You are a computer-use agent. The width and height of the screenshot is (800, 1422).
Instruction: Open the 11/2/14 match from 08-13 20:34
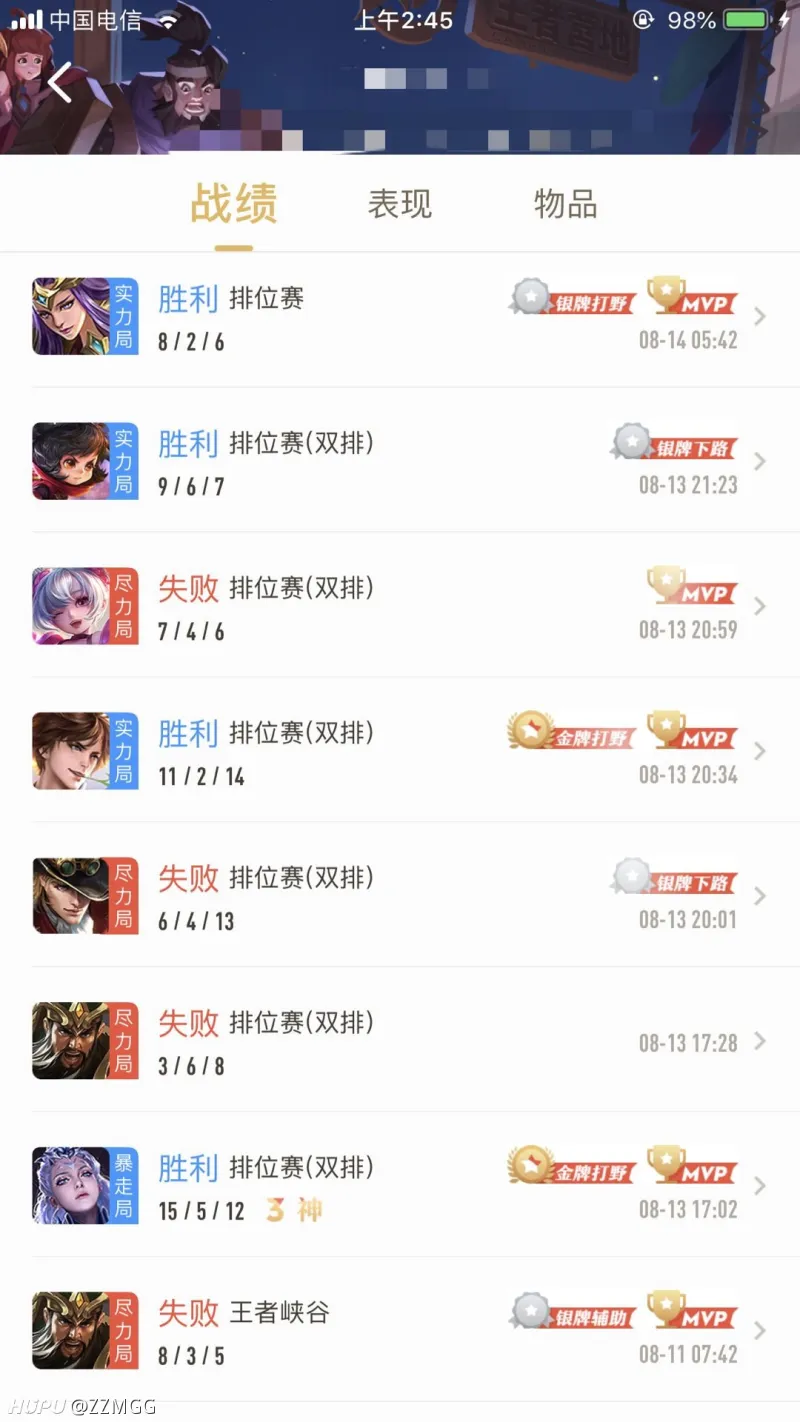coord(400,751)
